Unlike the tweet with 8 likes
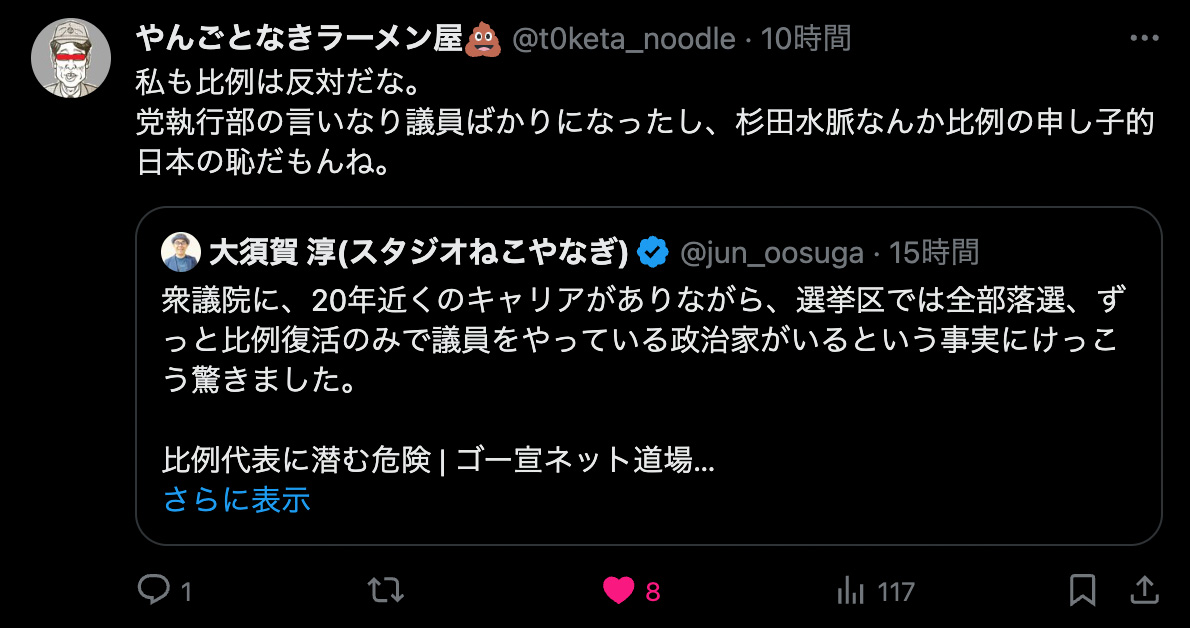The image size is (1190, 628). coord(619,591)
